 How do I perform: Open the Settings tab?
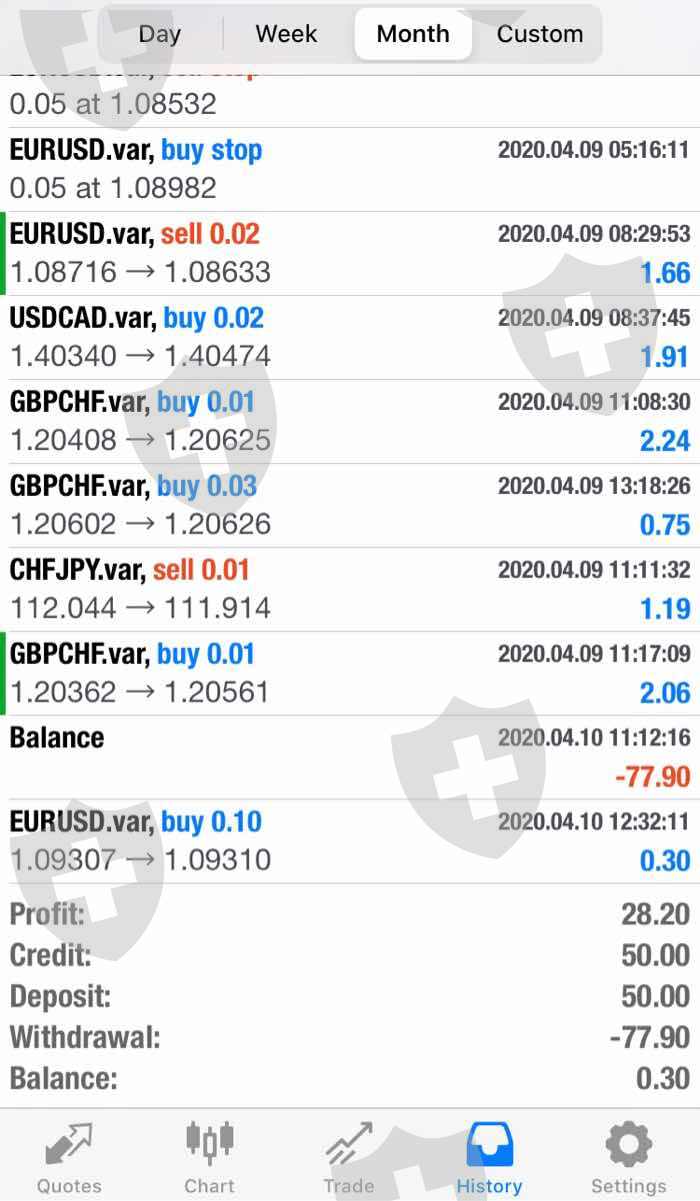629,1156
